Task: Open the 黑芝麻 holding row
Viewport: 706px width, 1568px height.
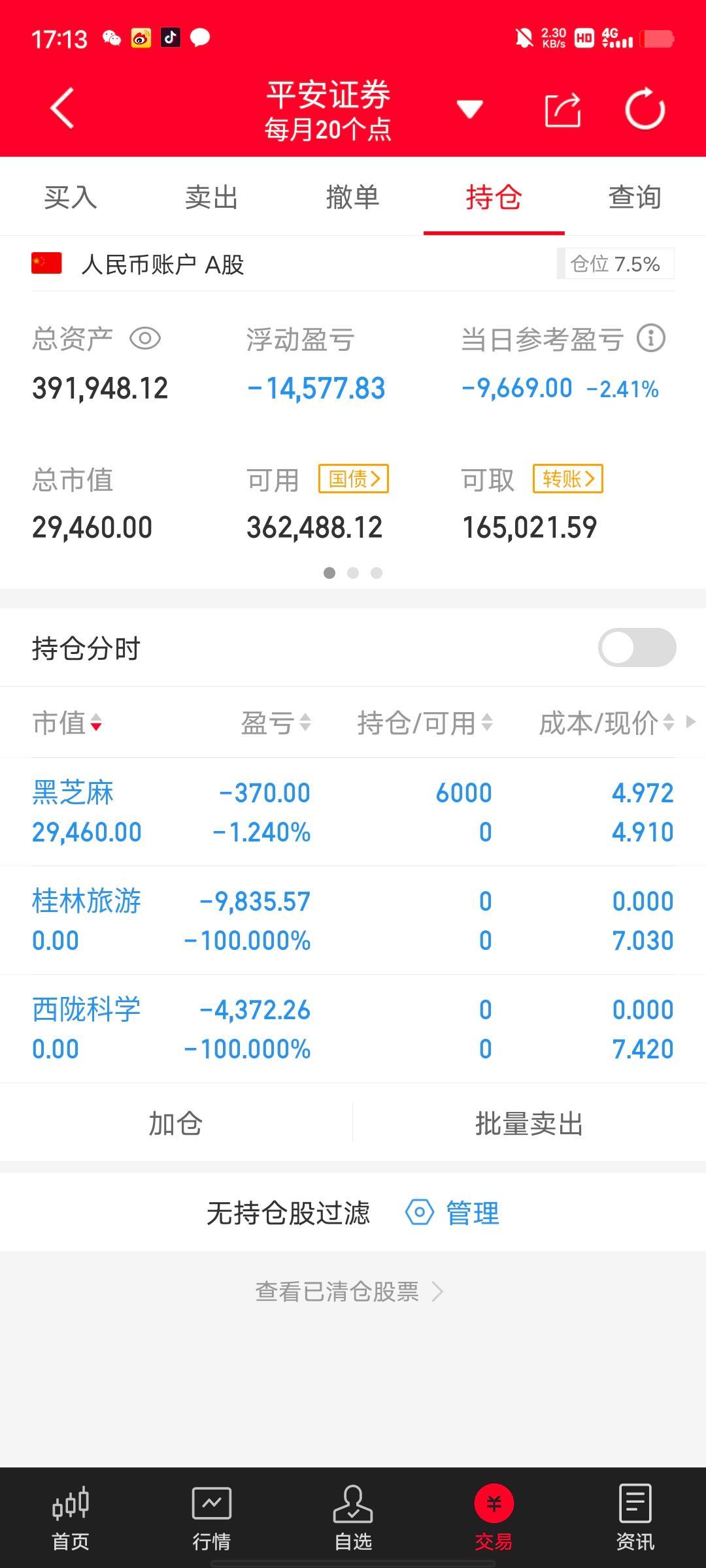Action: click(x=353, y=812)
